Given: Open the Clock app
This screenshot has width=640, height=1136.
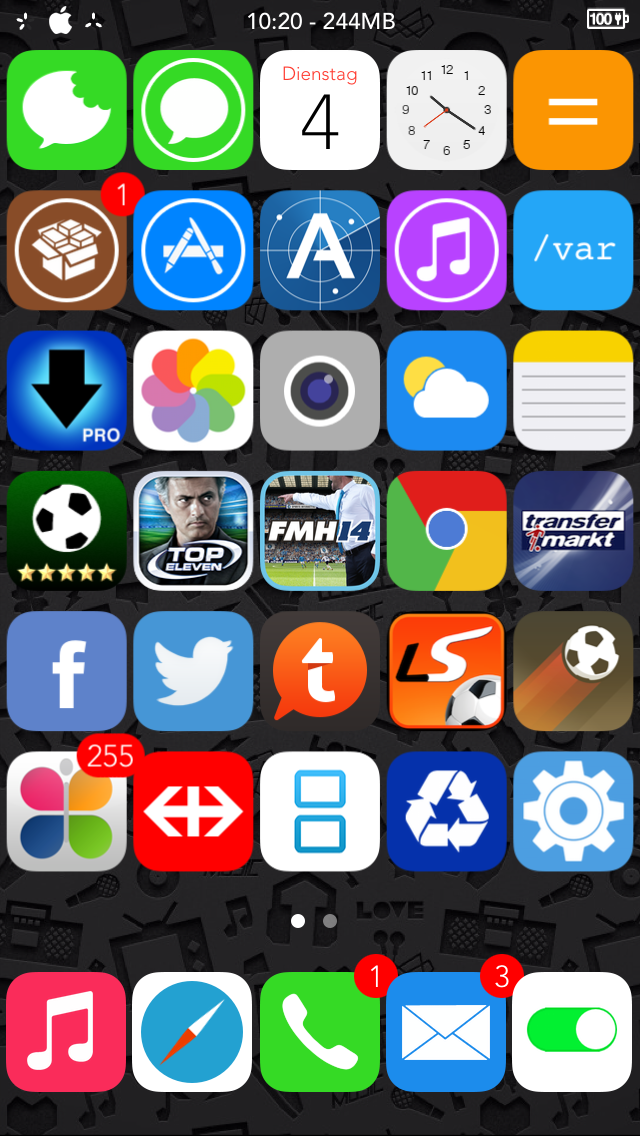Looking at the screenshot, I should 446,110.
